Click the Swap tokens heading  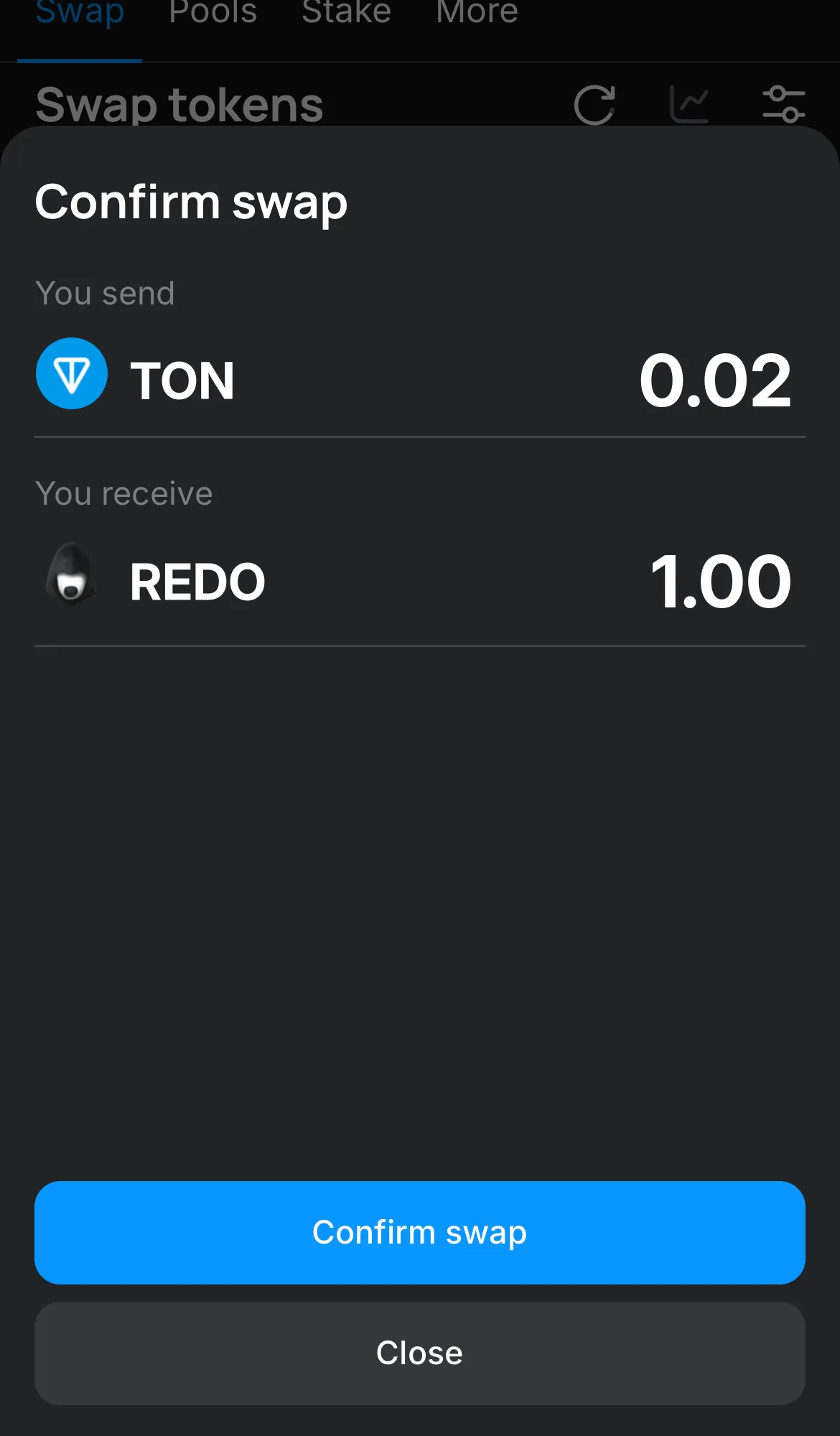coord(179,104)
